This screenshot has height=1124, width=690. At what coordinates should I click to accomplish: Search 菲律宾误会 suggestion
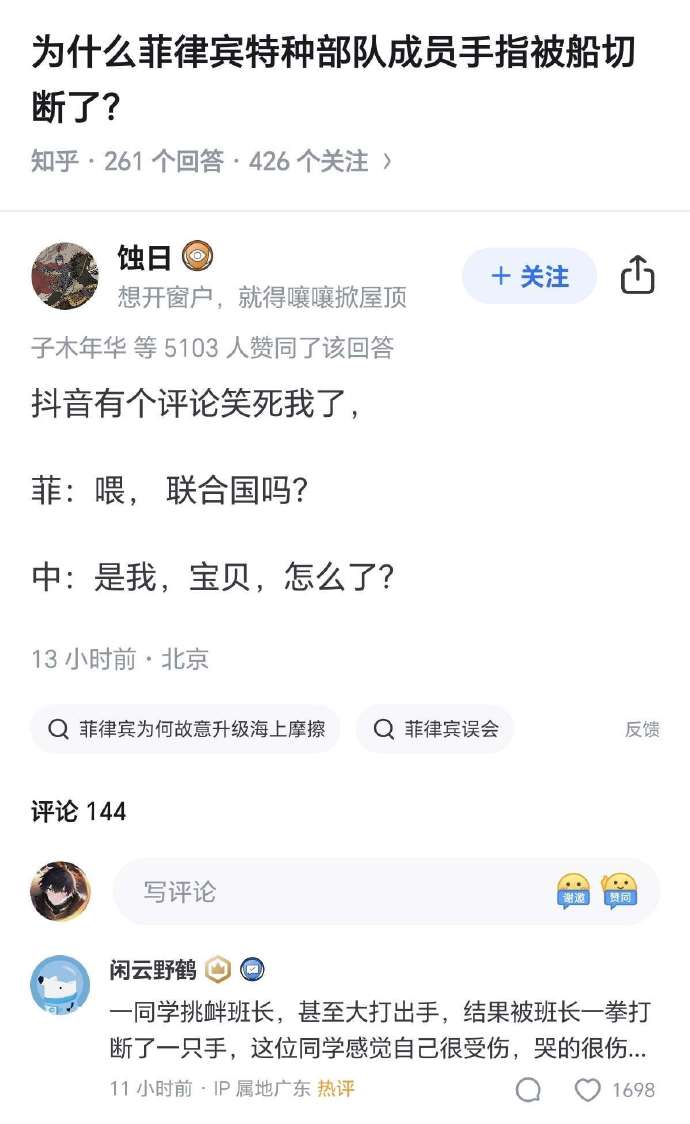pos(435,729)
